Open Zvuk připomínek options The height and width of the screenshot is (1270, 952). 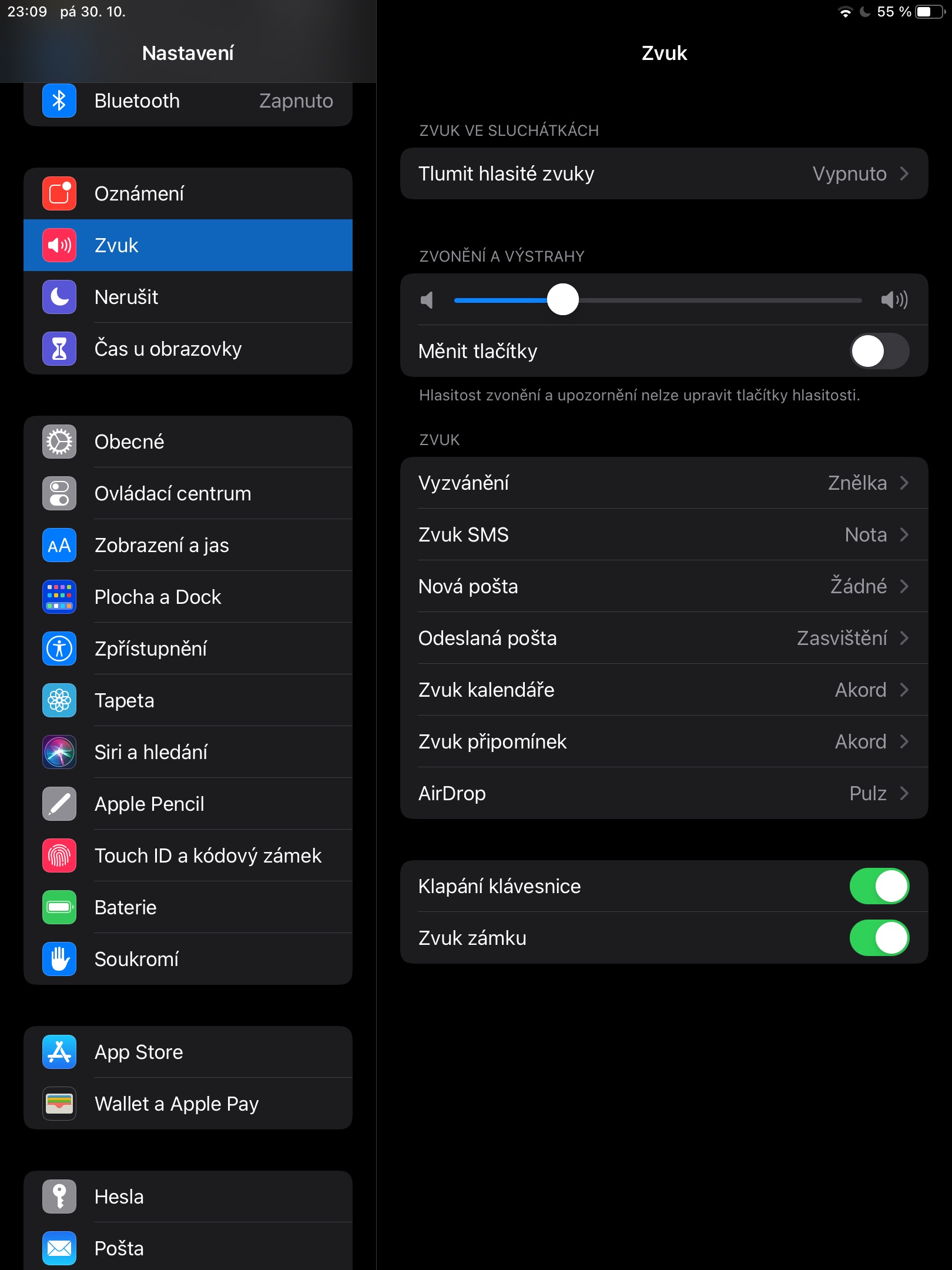(x=663, y=742)
